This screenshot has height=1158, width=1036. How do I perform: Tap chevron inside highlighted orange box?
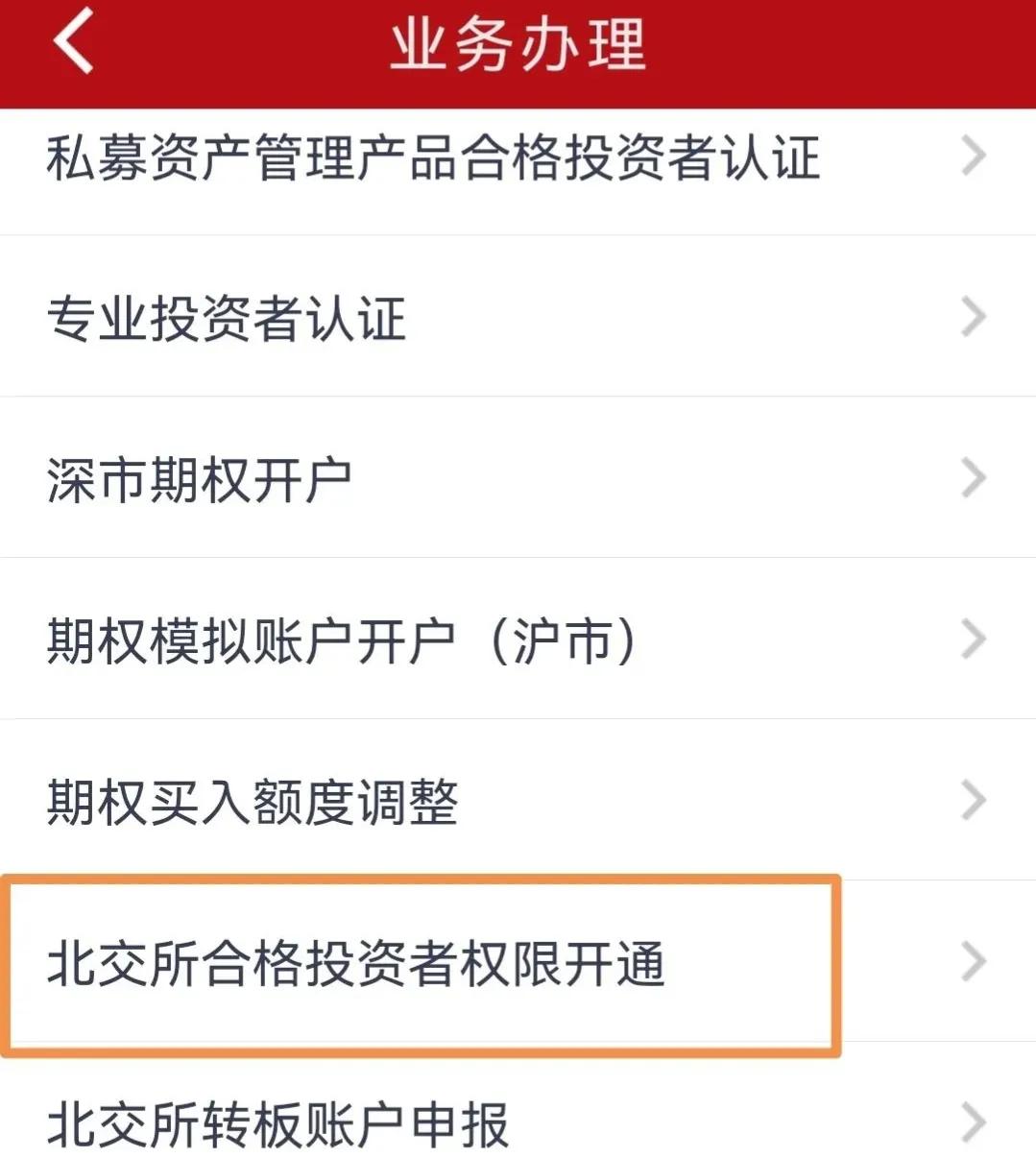972,960
